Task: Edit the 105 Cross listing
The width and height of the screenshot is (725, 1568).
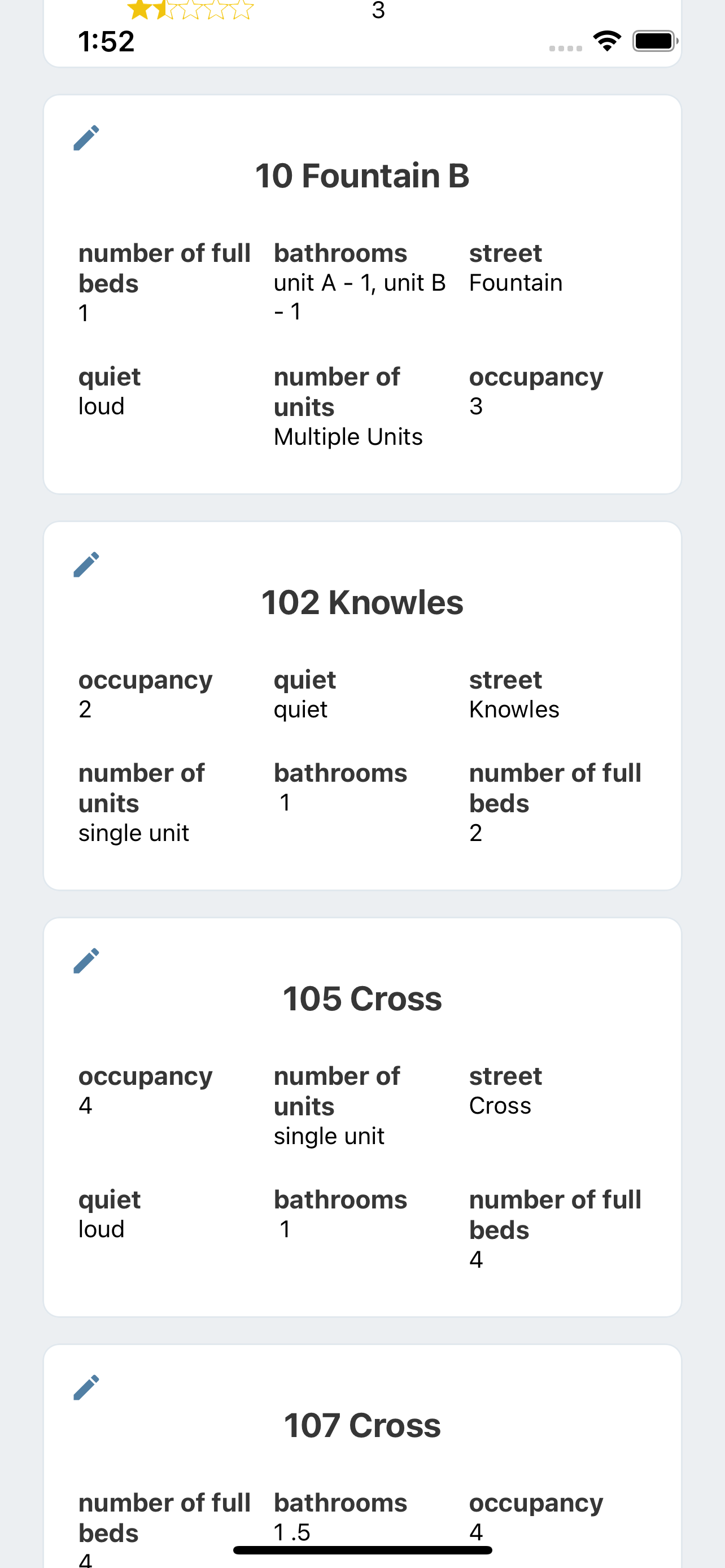Action: pos(86,961)
